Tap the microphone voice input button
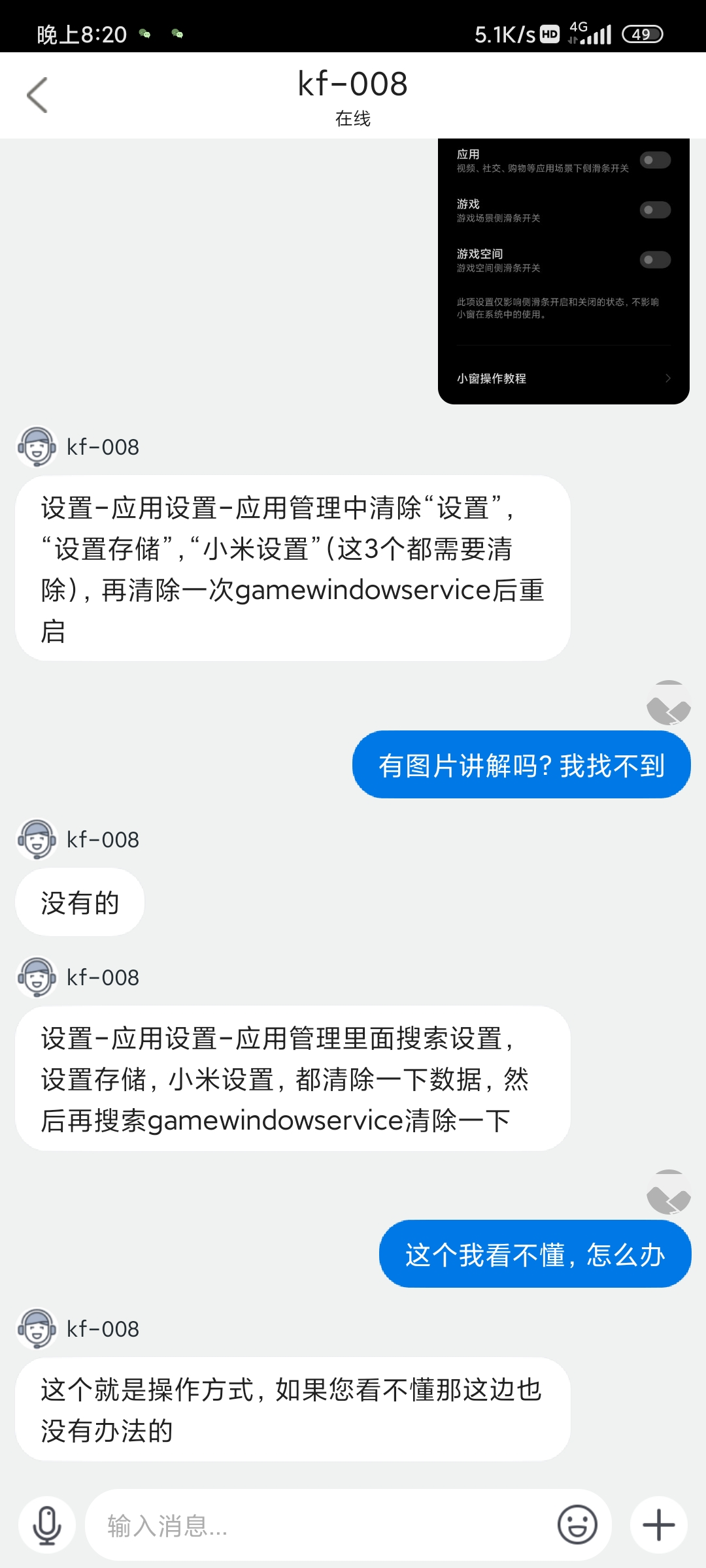The width and height of the screenshot is (706, 1568). [x=47, y=1526]
